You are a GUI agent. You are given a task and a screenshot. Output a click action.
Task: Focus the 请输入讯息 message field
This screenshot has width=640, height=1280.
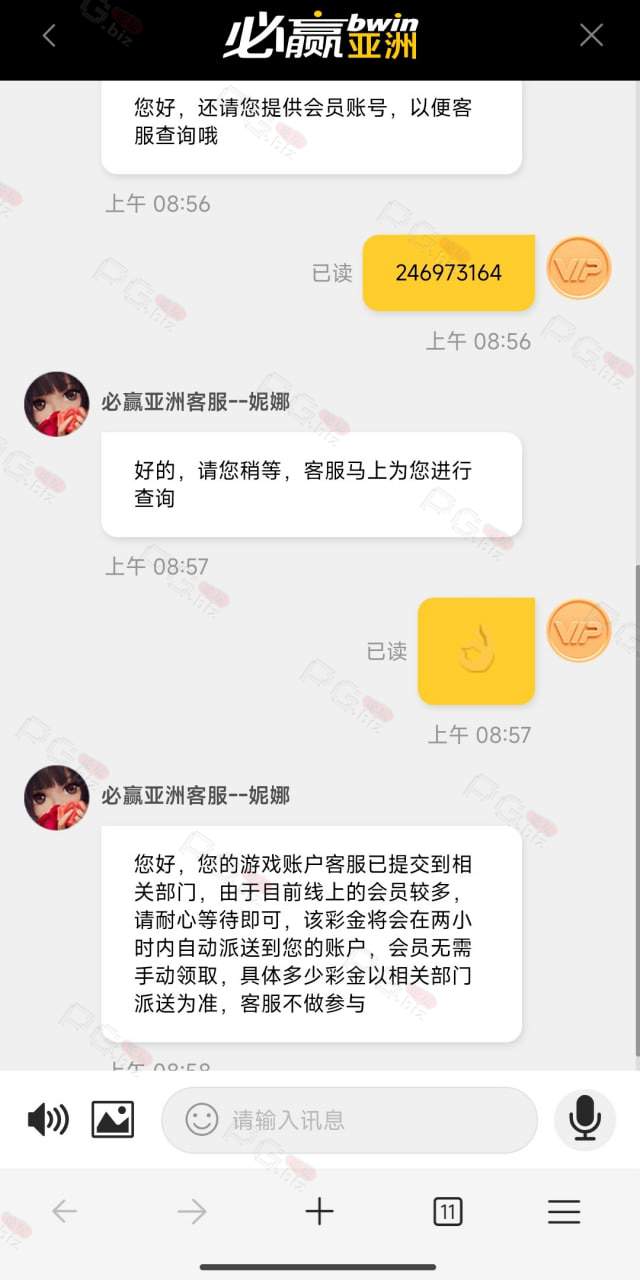[350, 1120]
